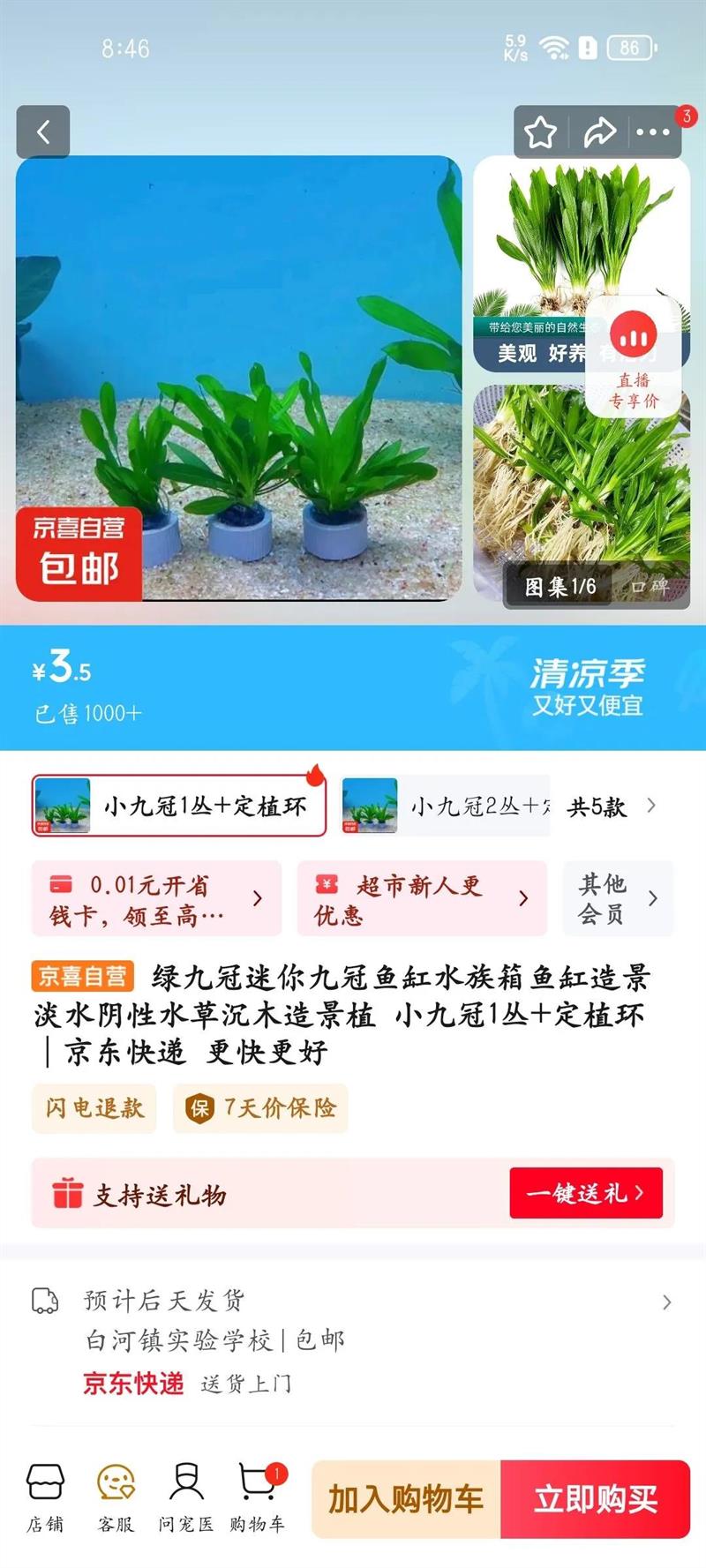This screenshot has height=1568, width=706.
Task: Open the three-dot overflow menu
Action: click(x=653, y=132)
